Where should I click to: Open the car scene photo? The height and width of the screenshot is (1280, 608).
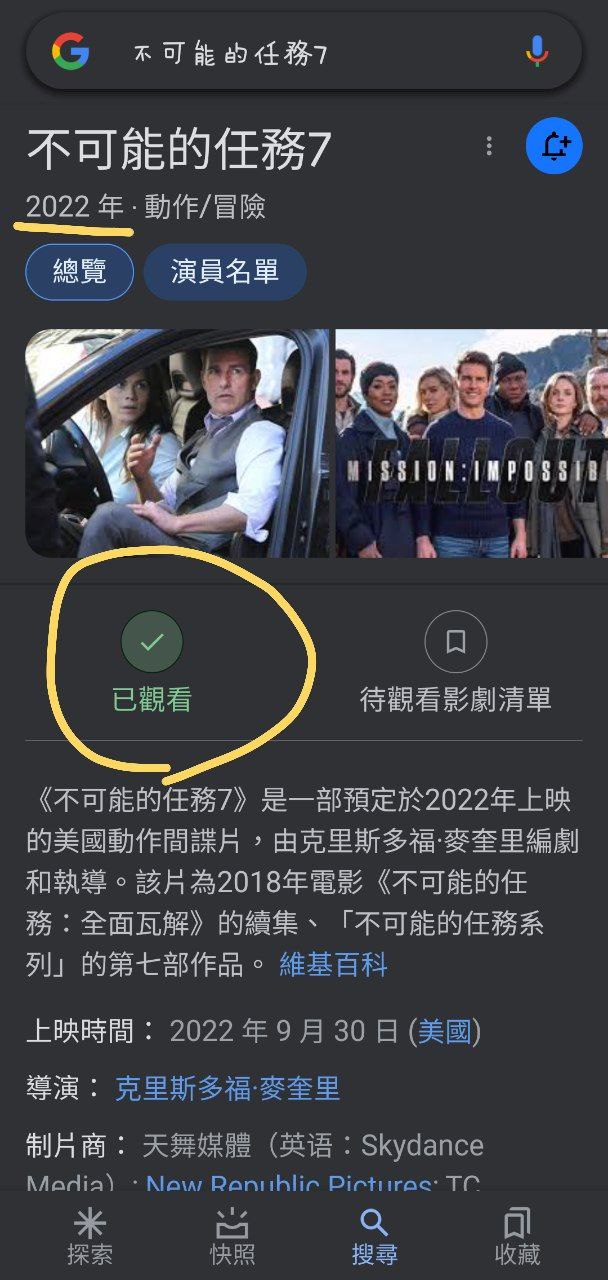click(x=176, y=443)
